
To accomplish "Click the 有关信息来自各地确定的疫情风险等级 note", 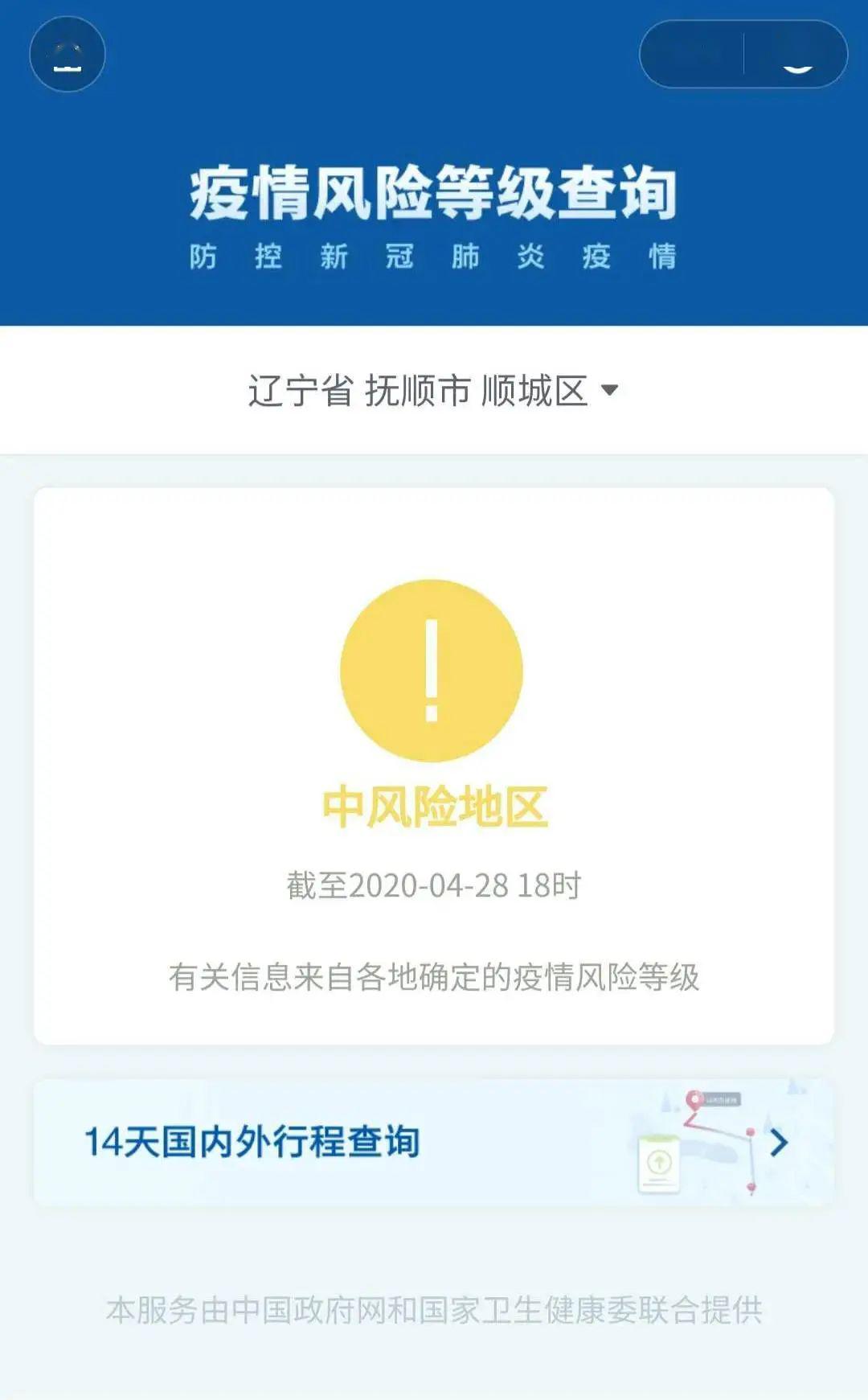I will pyautogui.click(x=434, y=975).
